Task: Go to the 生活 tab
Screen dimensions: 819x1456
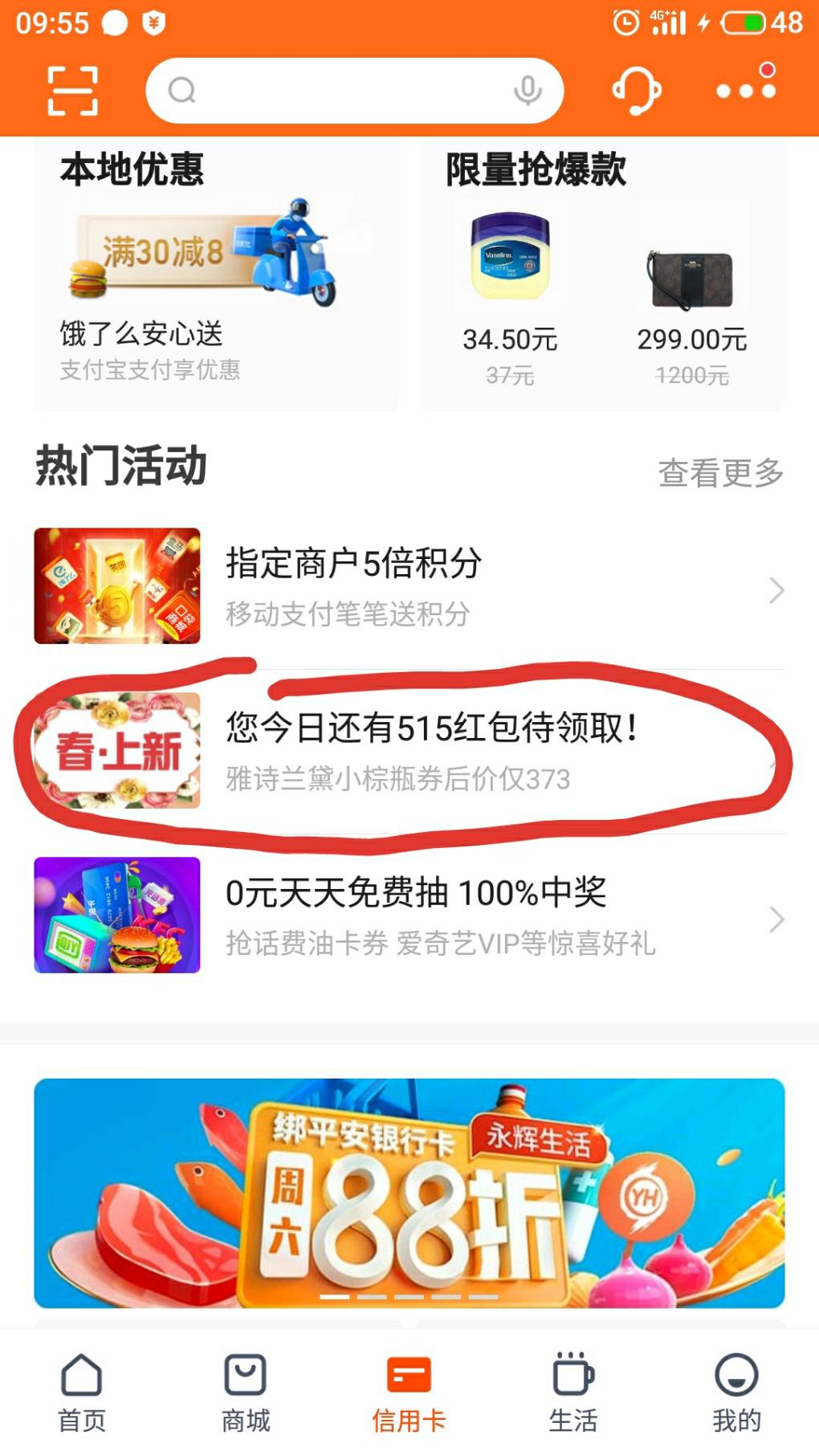Action: click(x=572, y=1393)
